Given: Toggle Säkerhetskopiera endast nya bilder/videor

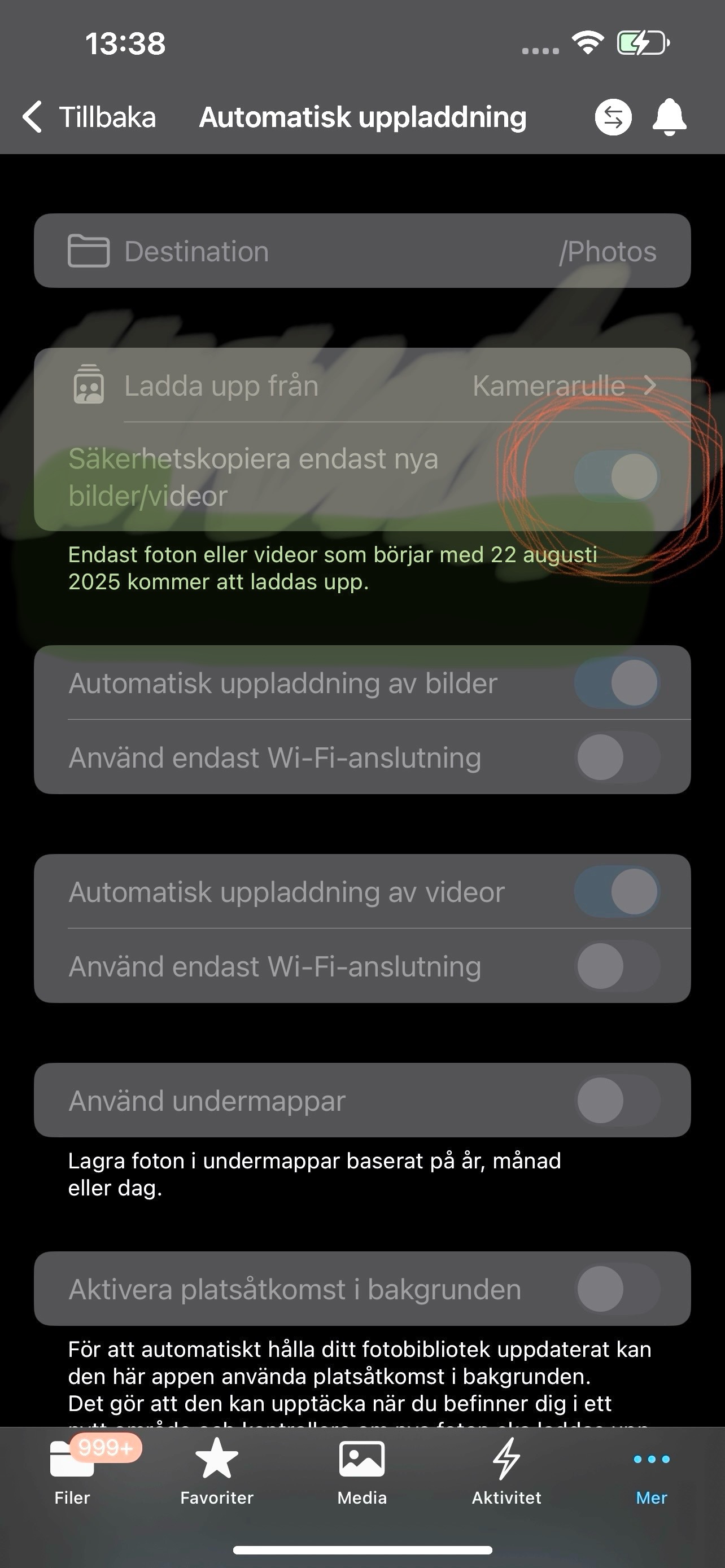Looking at the screenshot, I should point(617,476).
